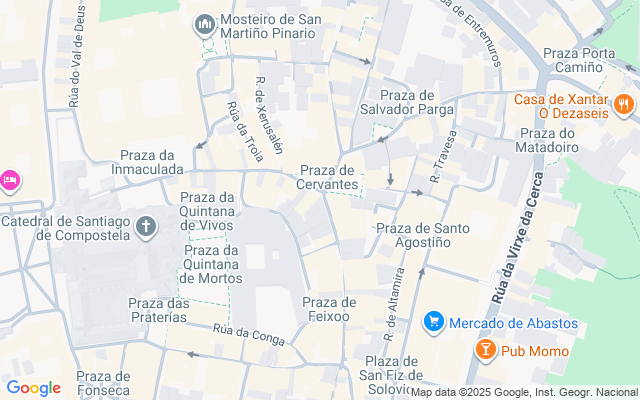
Task: Open the Pub Momo bar marker
Action: (485, 350)
